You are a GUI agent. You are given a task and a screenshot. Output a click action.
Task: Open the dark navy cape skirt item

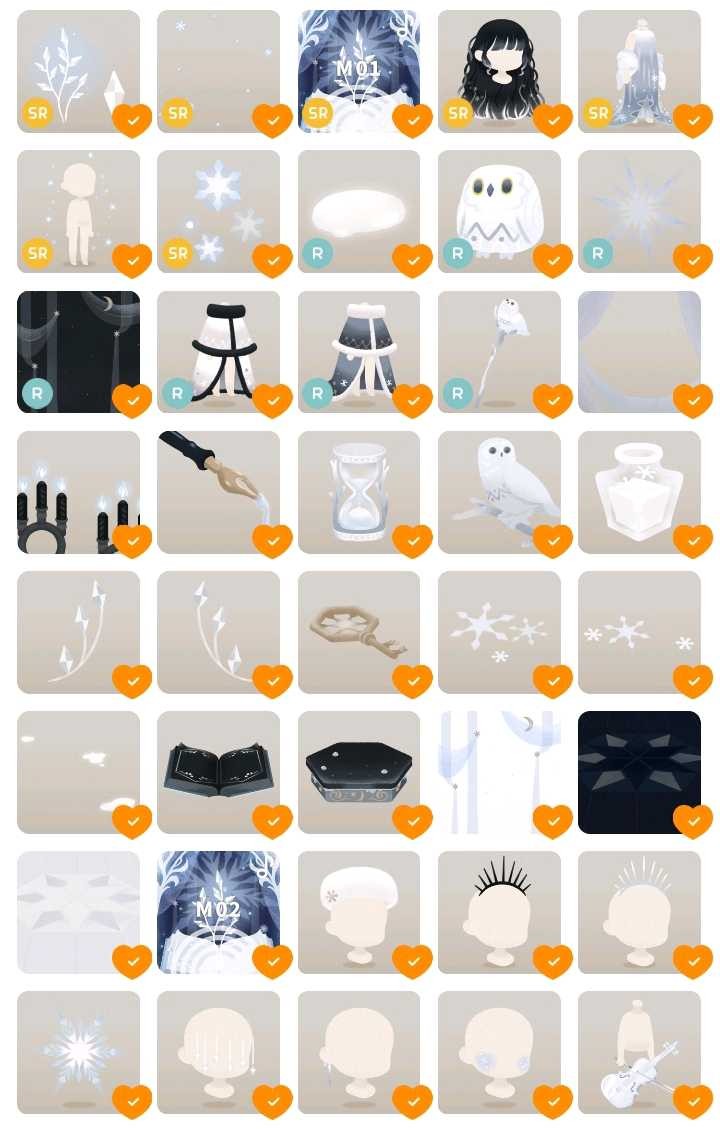(x=358, y=351)
